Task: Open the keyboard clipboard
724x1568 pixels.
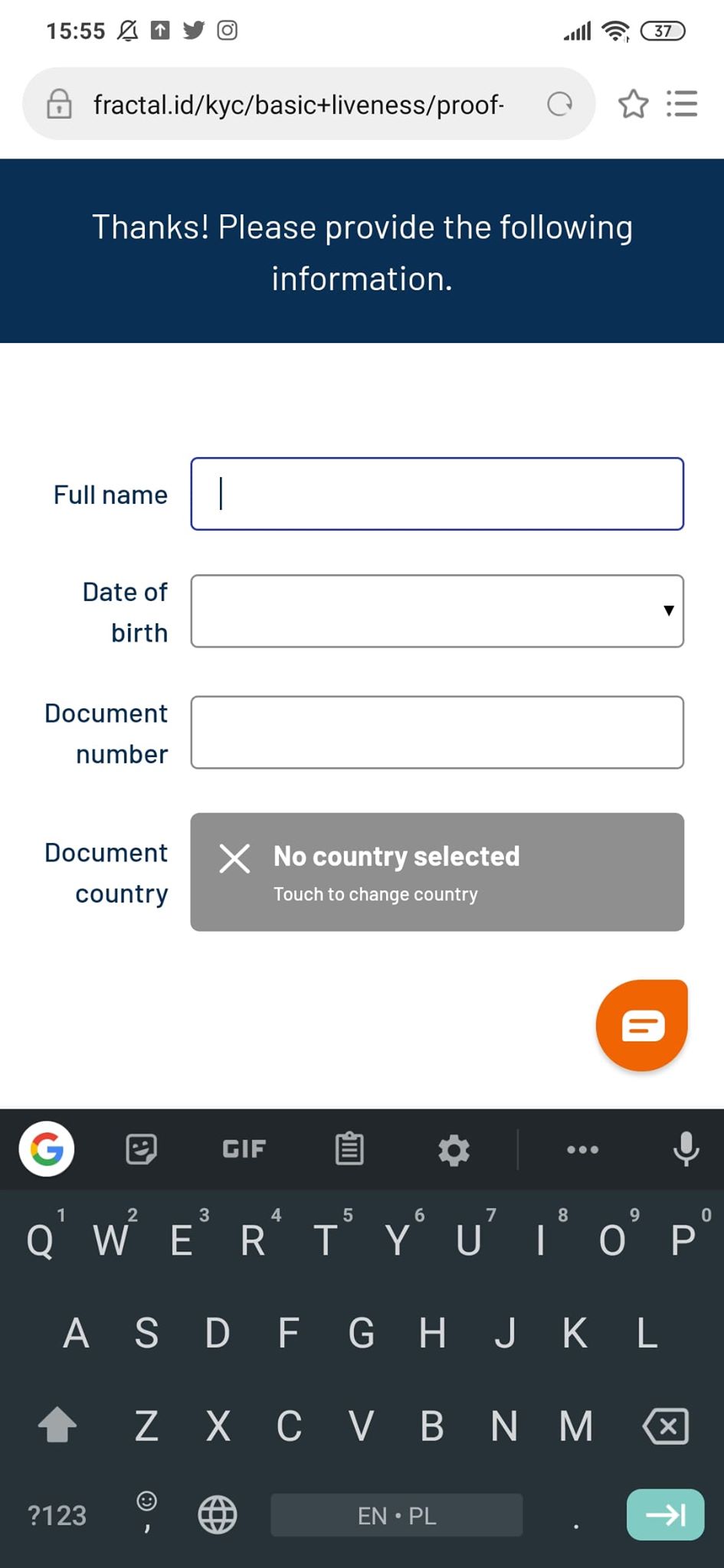Action: coord(349,1148)
